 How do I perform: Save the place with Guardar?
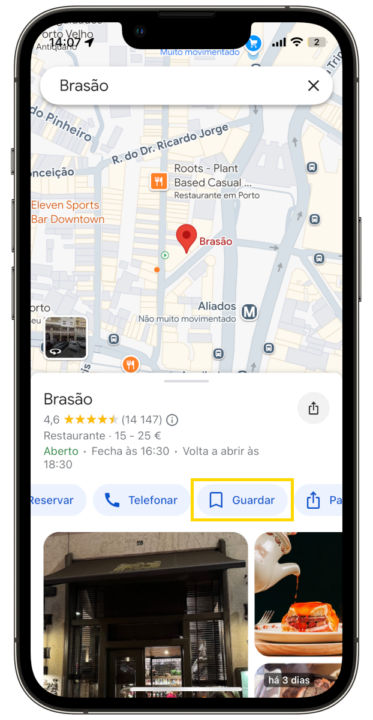[242, 500]
